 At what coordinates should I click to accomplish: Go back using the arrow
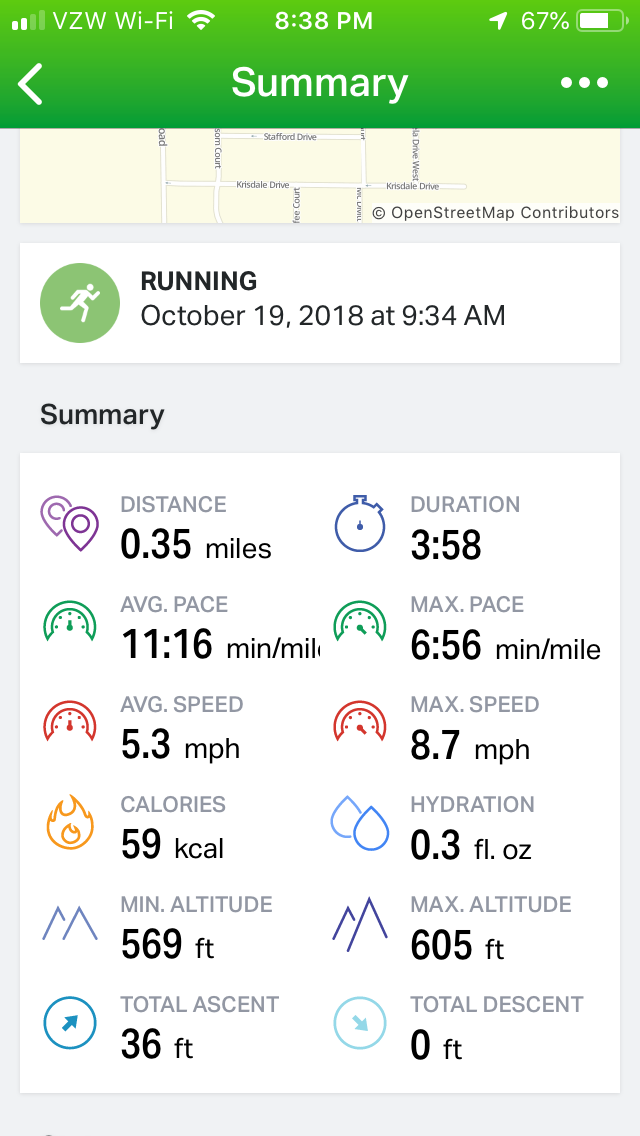coord(31,84)
